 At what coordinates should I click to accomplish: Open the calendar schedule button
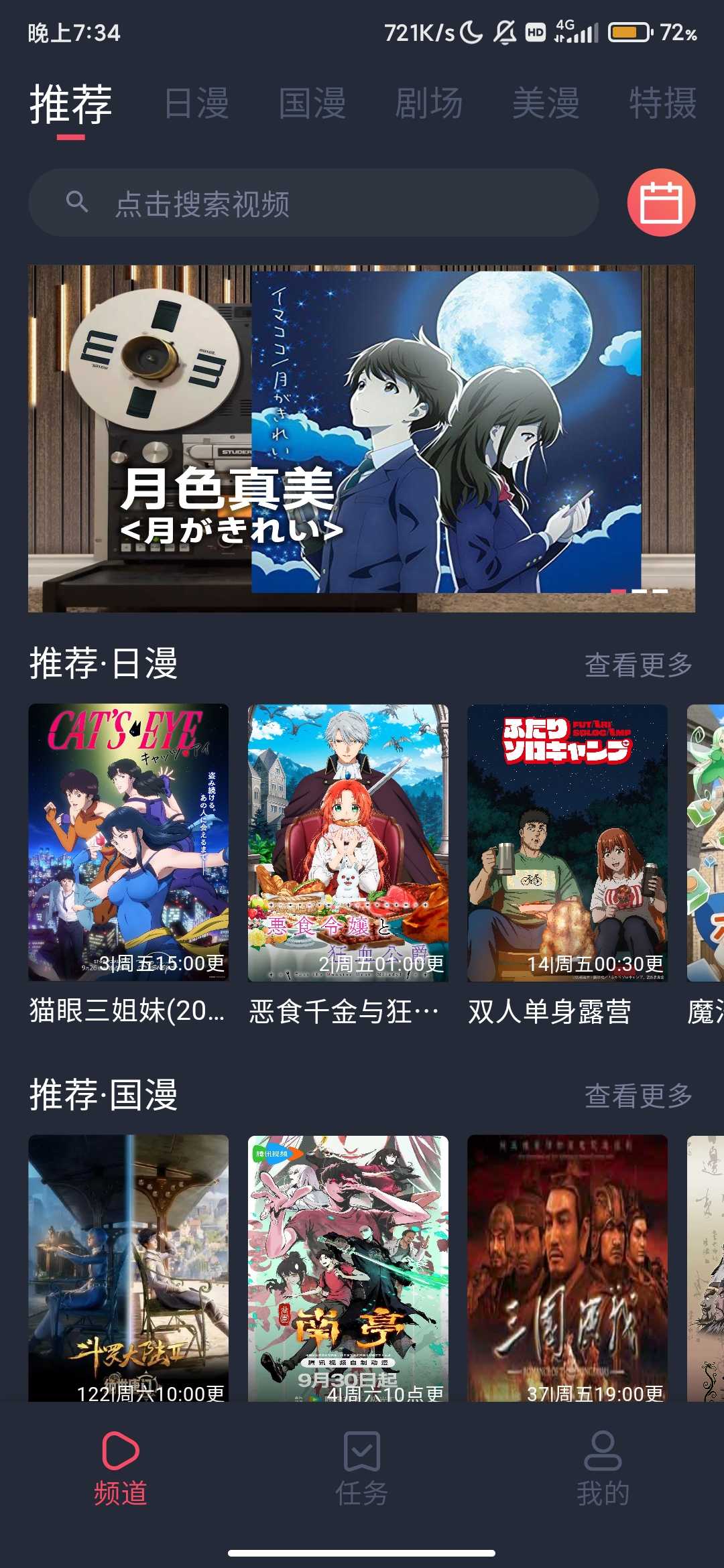point(661,202)
